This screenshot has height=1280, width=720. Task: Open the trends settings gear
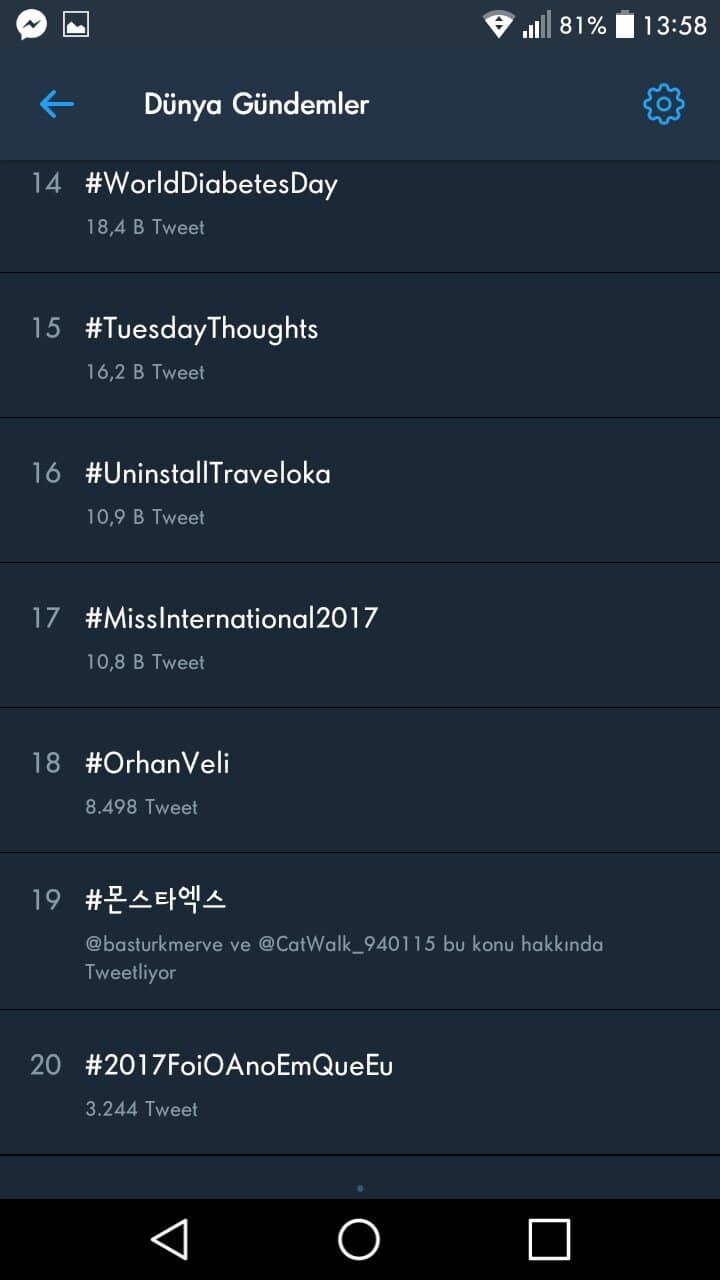pyautogui.click(x=663, y=104)
